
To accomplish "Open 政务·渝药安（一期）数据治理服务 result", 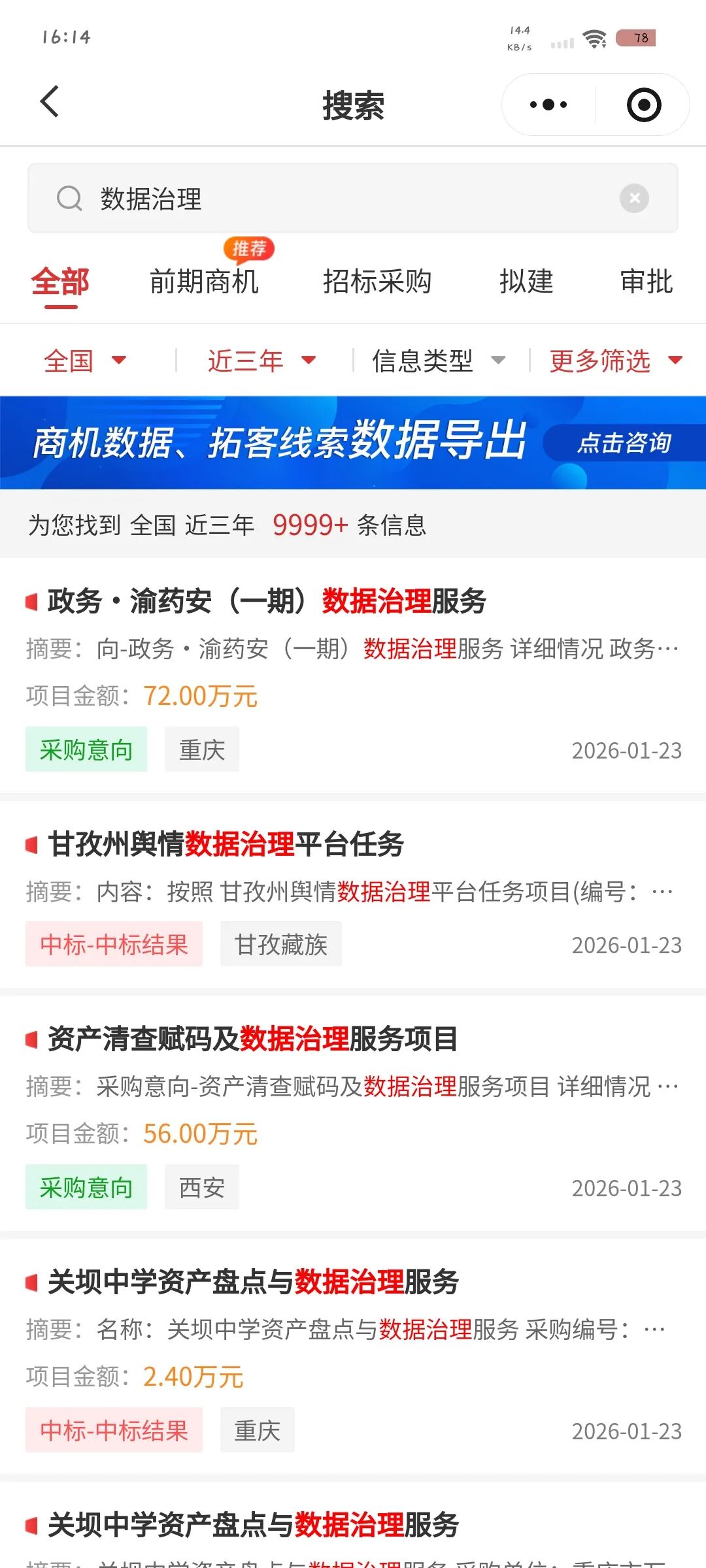I will pyautogui.click(x=267, y=601).
